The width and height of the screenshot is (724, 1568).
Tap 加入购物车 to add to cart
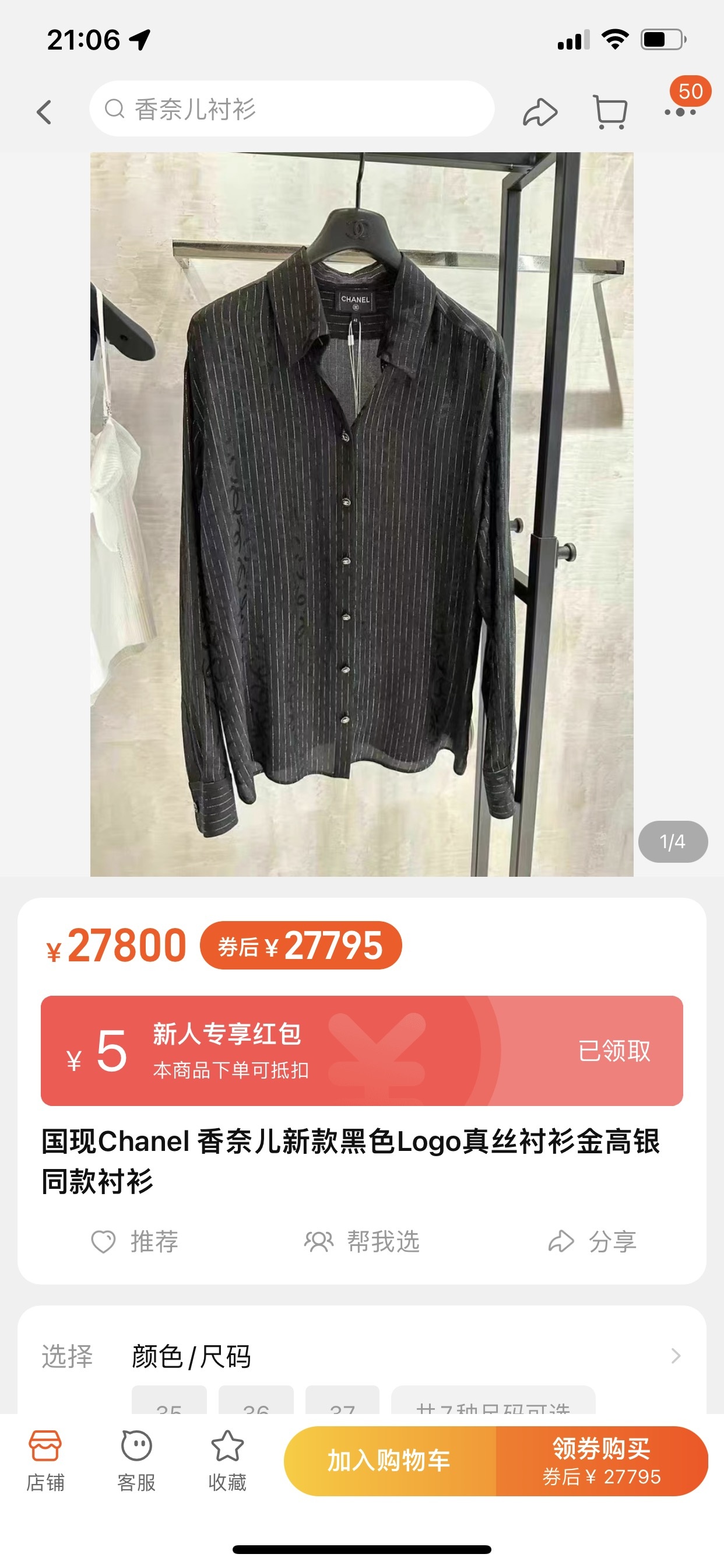[389, 1460]
